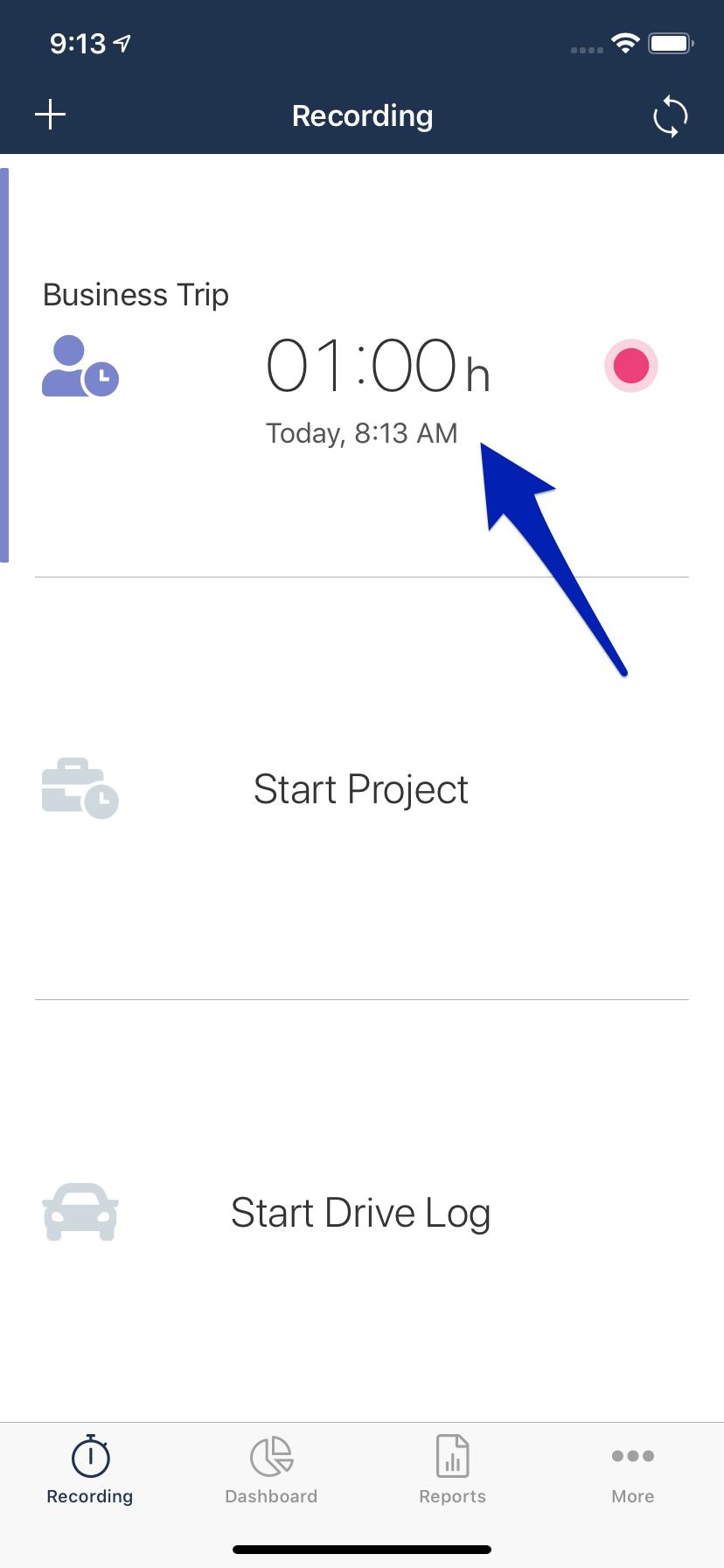
Task: Tap the plus icon to add an entry
Action: [51, 115]
